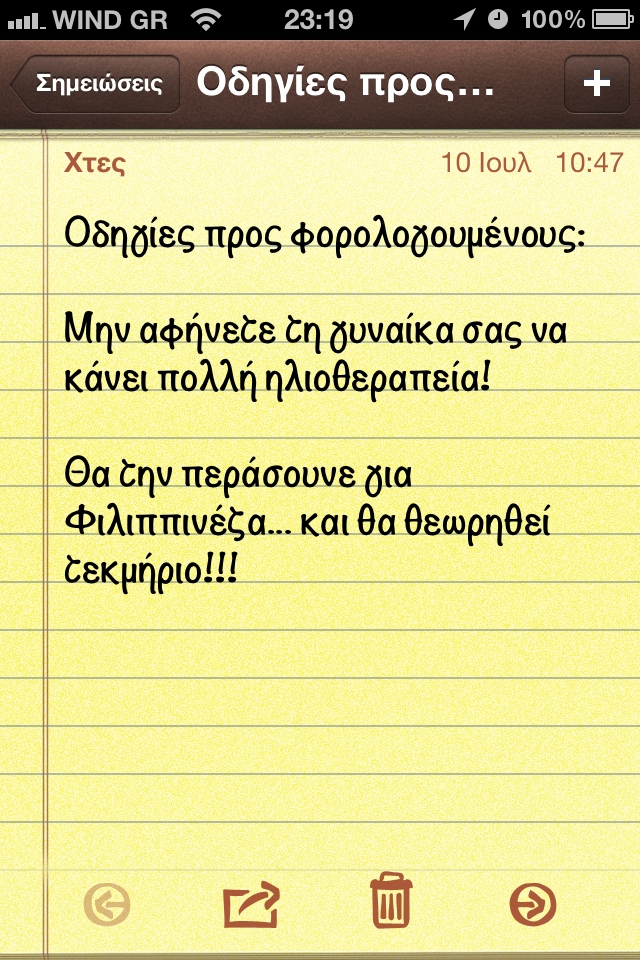The height and width of the screenshot is (960, 640).
Task: Go back to the Σημειώσεις list
Action: (97, 84)
